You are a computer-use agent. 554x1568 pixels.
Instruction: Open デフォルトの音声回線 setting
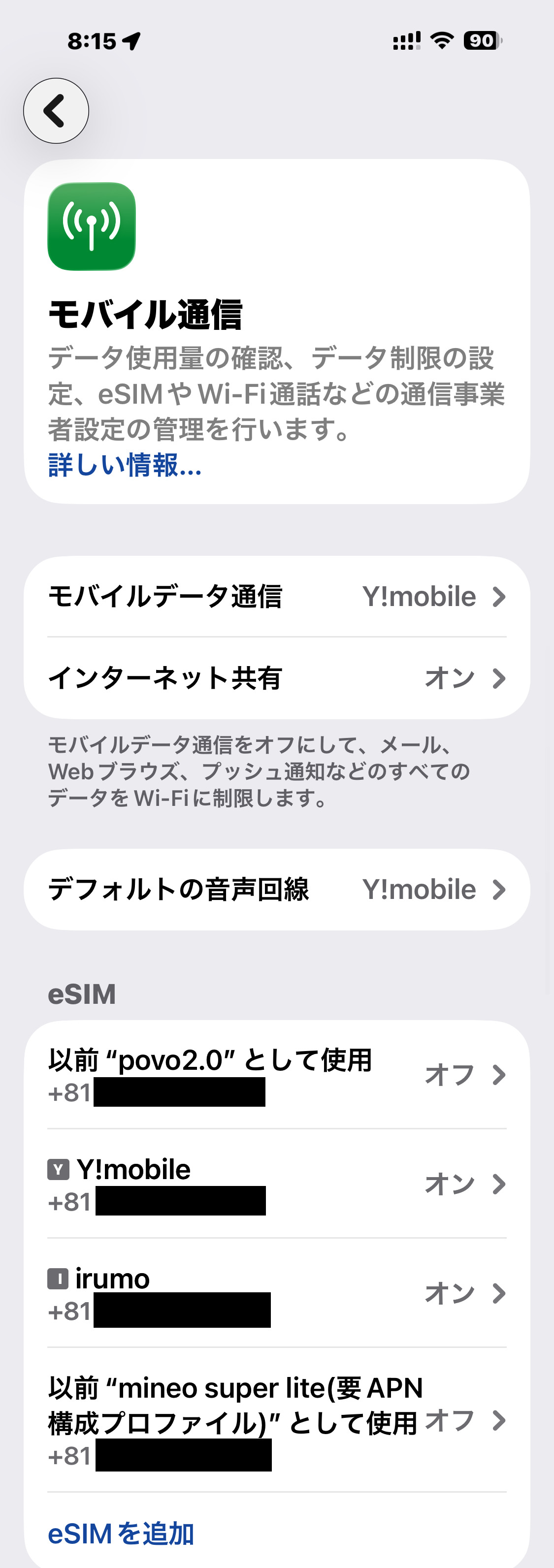276,889
